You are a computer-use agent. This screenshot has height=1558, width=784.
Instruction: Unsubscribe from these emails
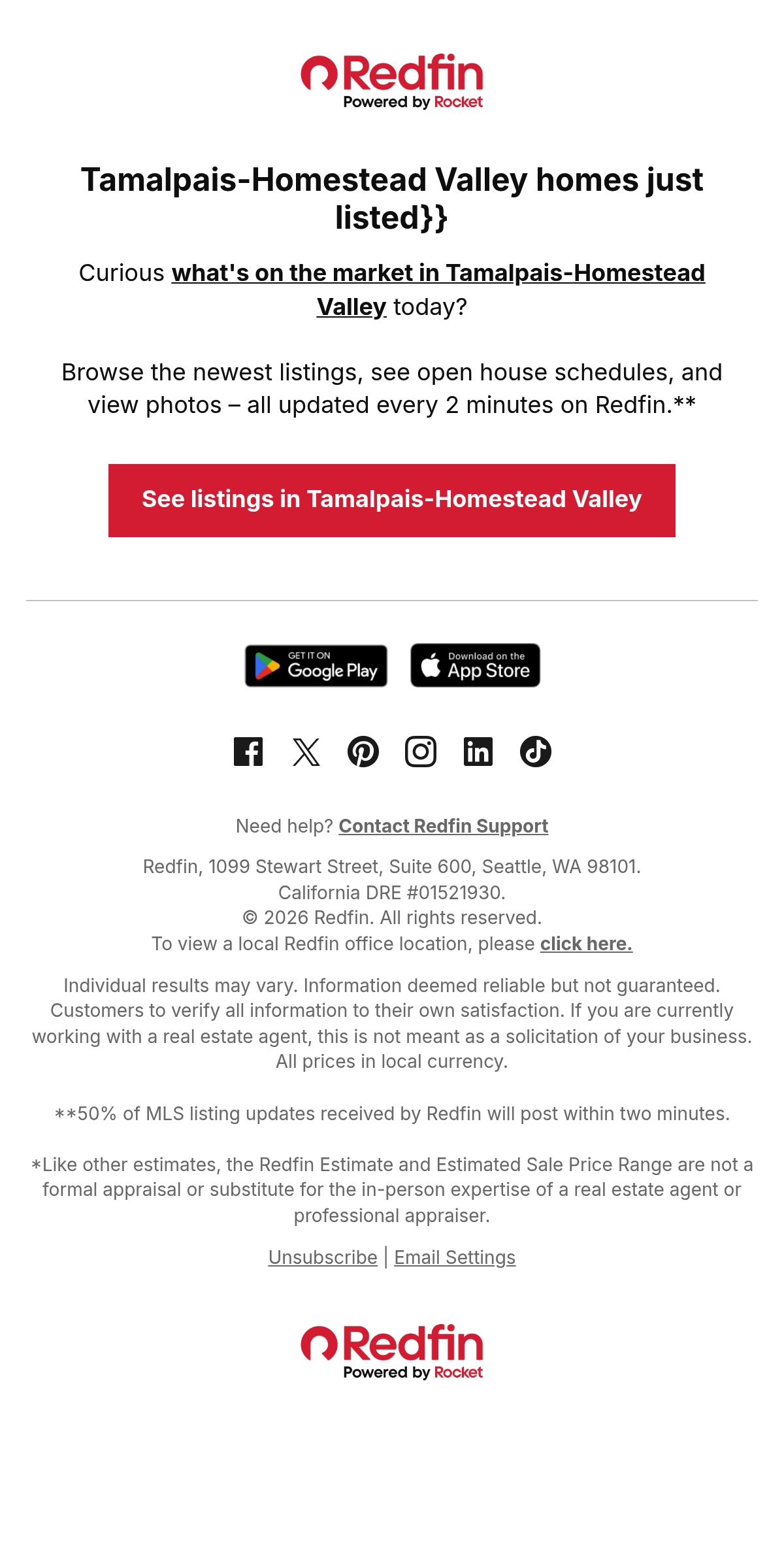[x=323, y=1257]
